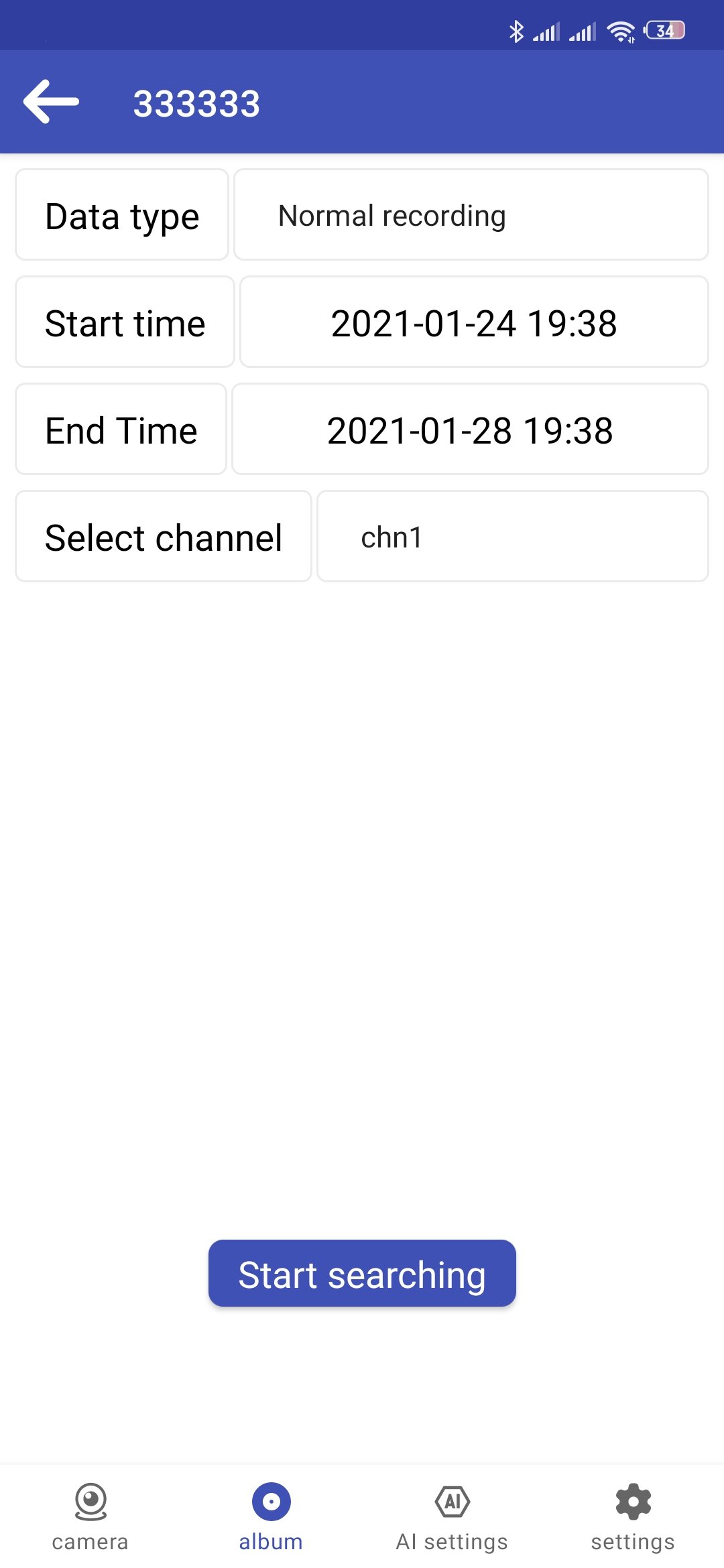724x1568 pixels.
Task: Tap the Bluetooth icon in the status bar
Action: point(516,29)
